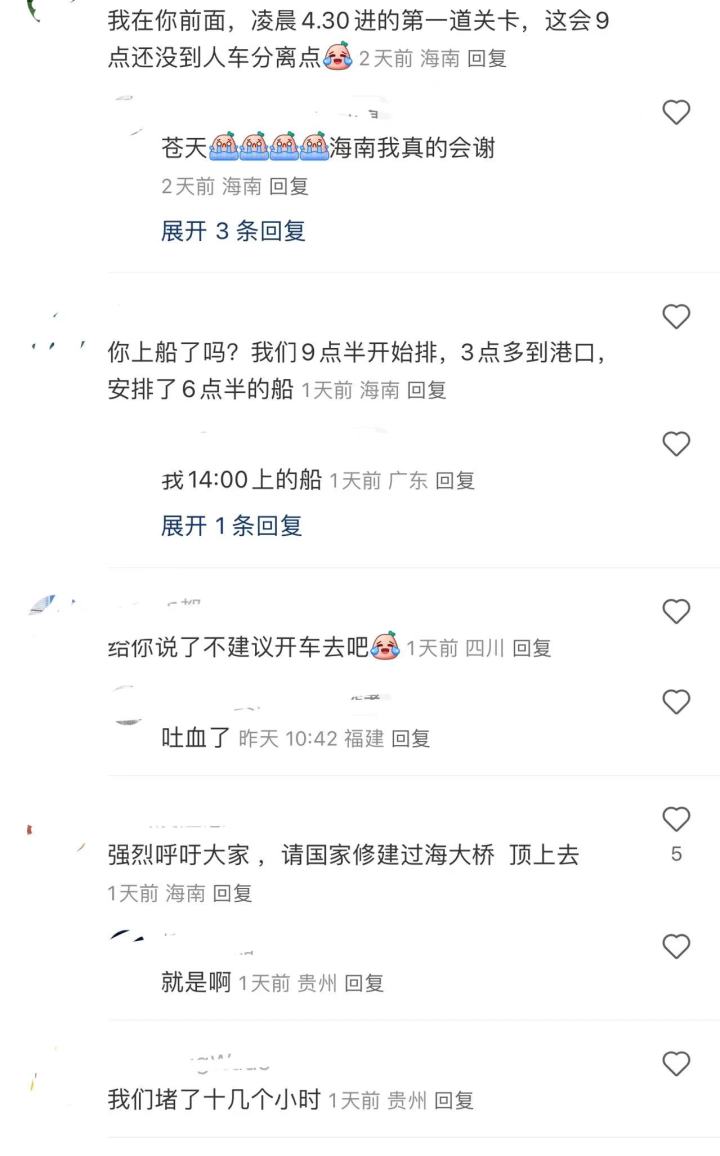Like the reply 吐血了

coord(677,702)
